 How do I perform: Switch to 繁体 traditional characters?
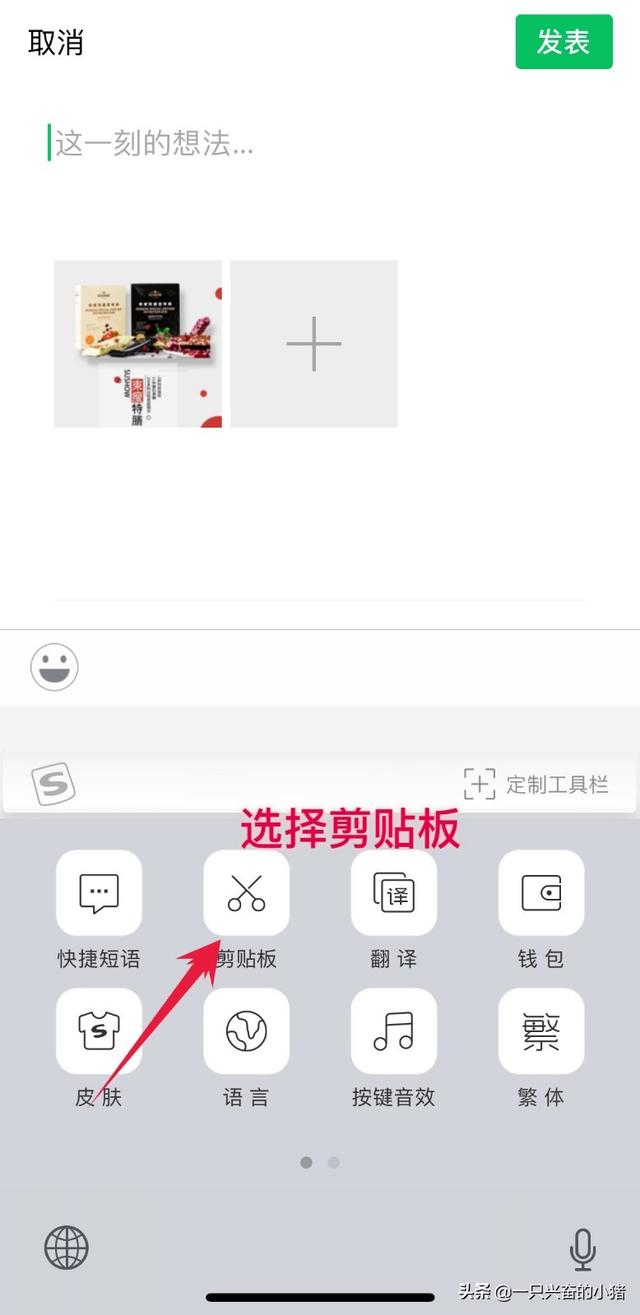541,1031
